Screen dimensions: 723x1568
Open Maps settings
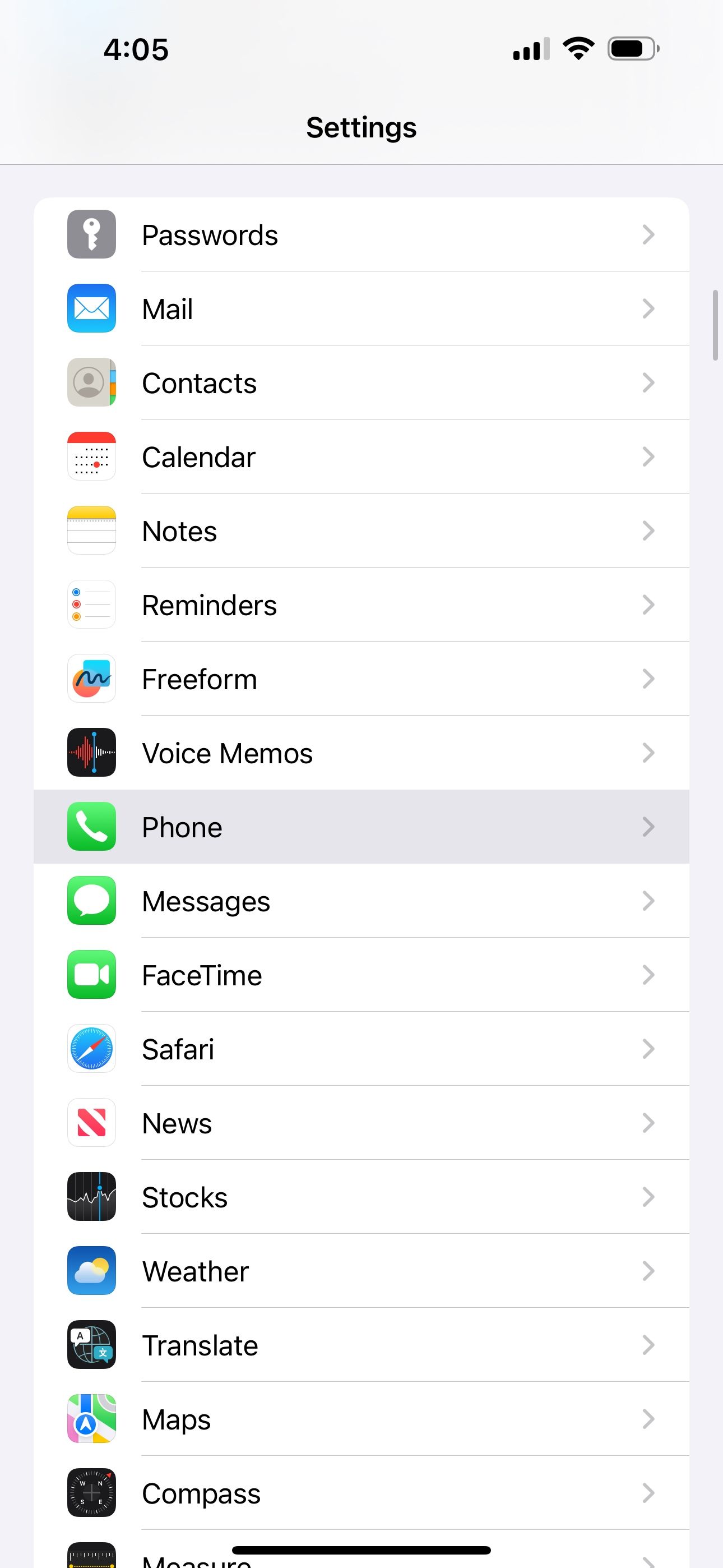point(361,1419)
